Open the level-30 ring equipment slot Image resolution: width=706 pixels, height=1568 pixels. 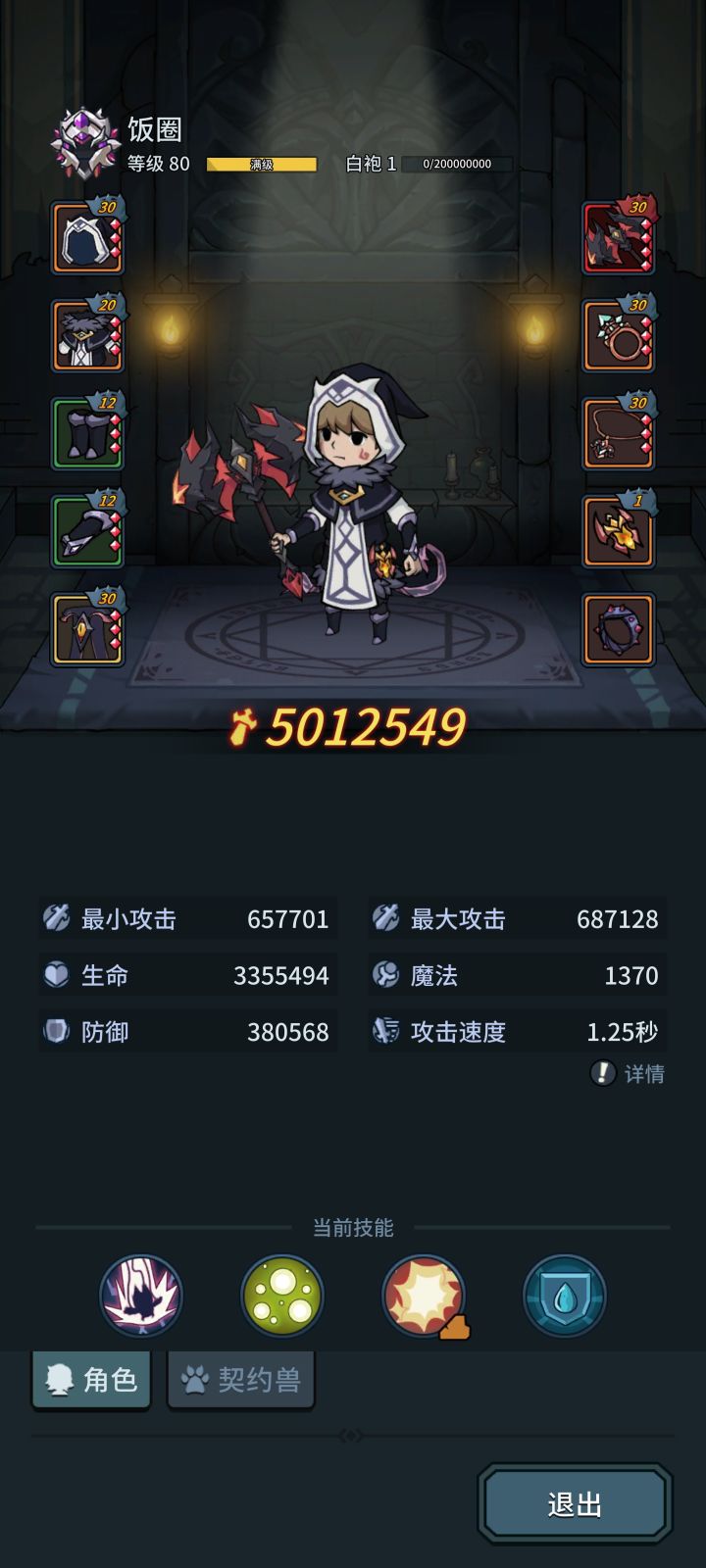pos(618,336)
